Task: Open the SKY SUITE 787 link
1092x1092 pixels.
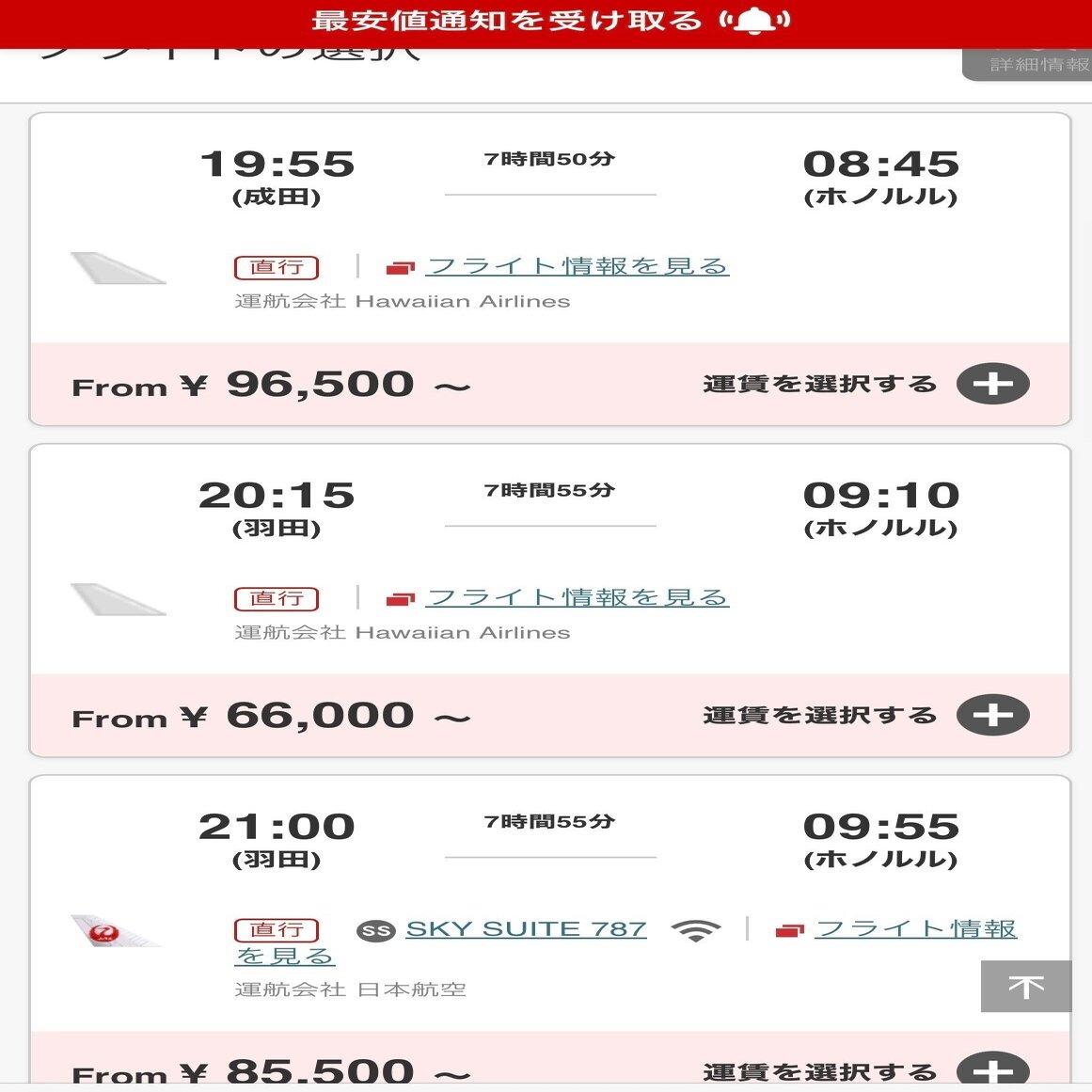Action: tap(526, 929)
